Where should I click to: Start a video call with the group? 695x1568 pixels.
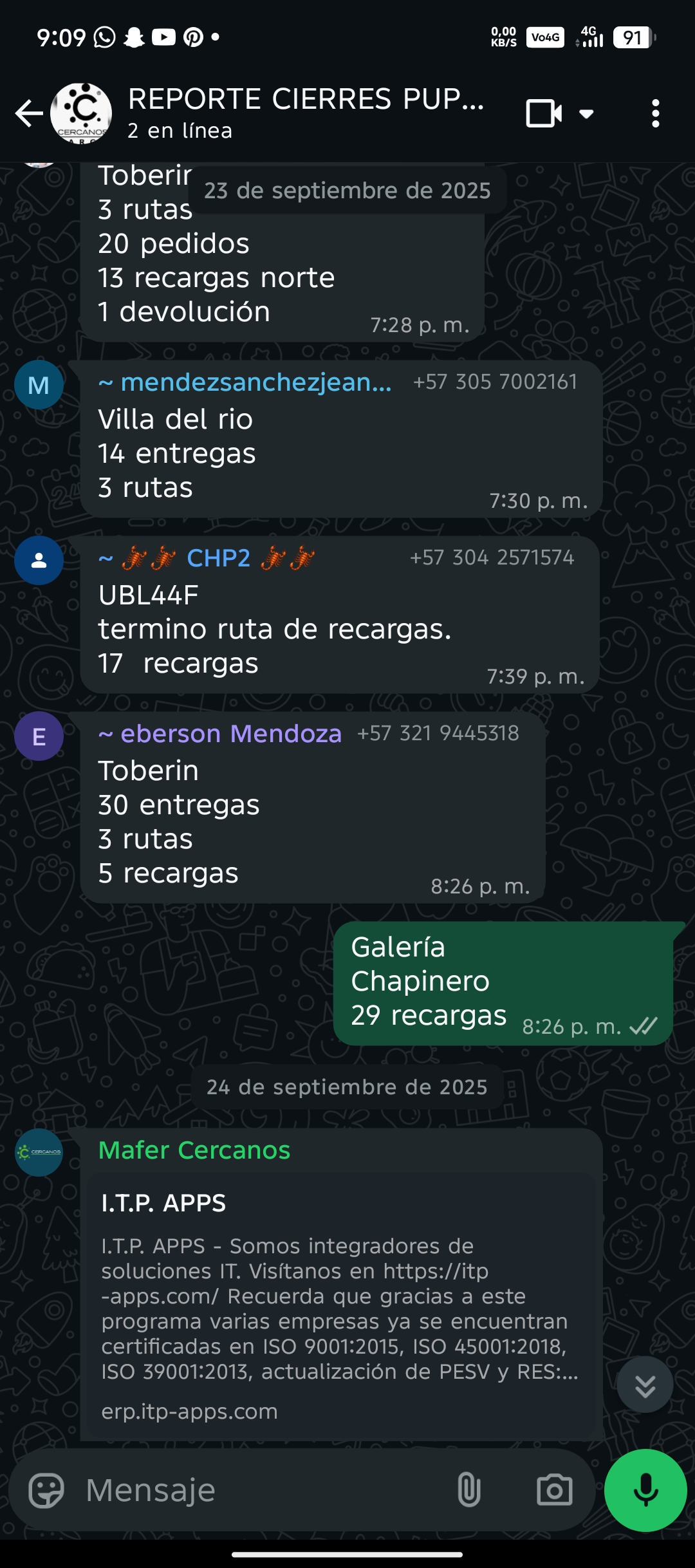(x=544, y=114)
